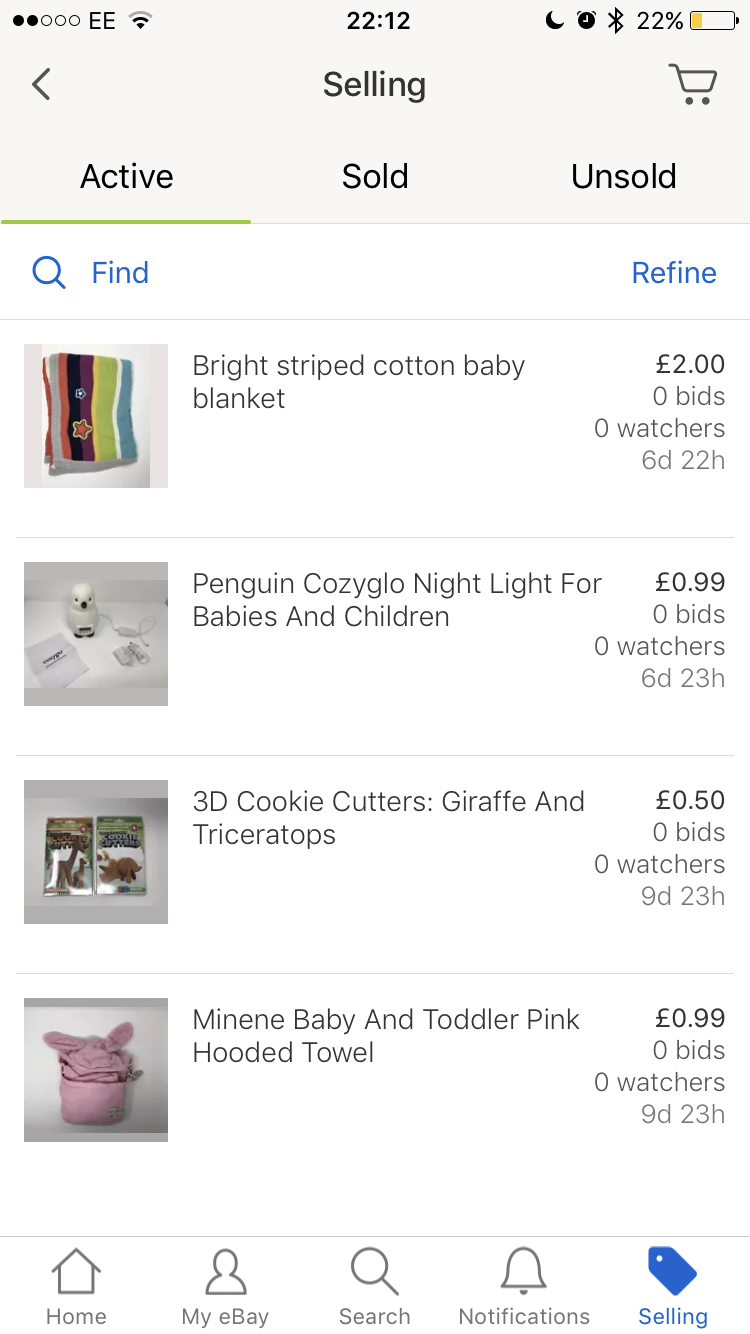The height and width of the screenshot is (1334, 750).
Task: Open Notifications via the bell icon
Action: point(523,1285)
